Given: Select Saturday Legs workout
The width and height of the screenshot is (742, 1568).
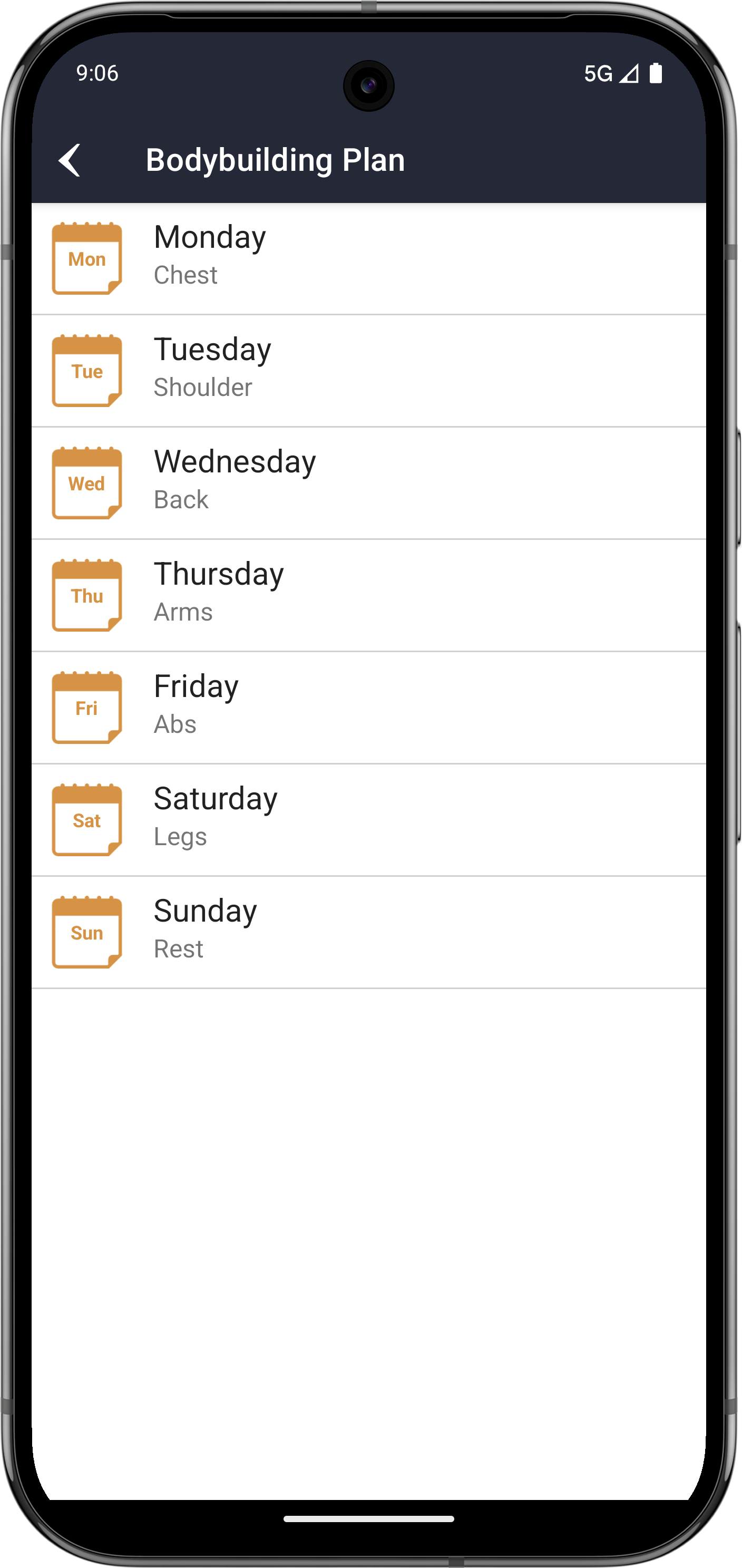Looking at the screenshot, I should 368,820.
